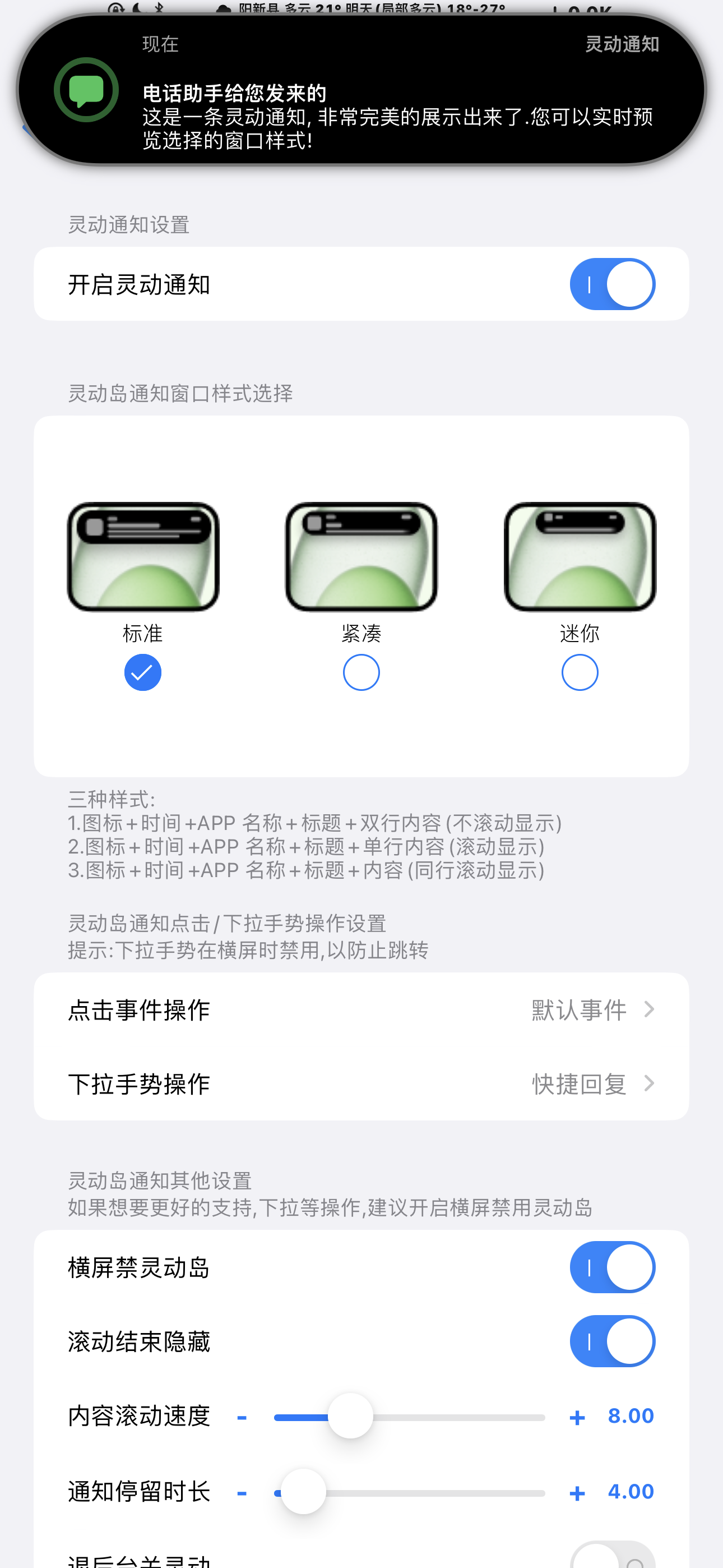Screen dimensions: 723x1568
Task: Increase 内容滚动速度 with plus button
Action: click(x=577, y=1418)
